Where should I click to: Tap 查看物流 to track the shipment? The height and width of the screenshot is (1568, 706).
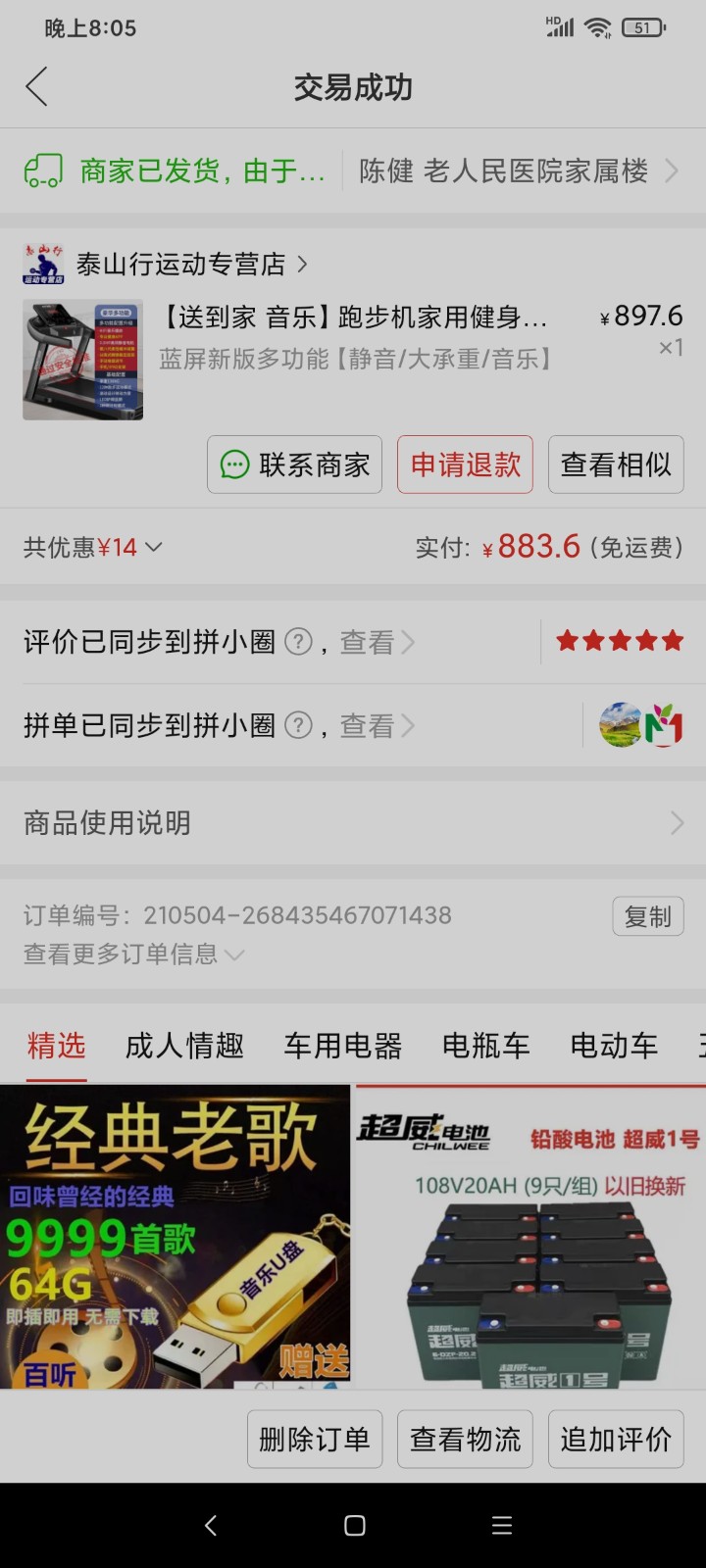tap(464, 1439)
